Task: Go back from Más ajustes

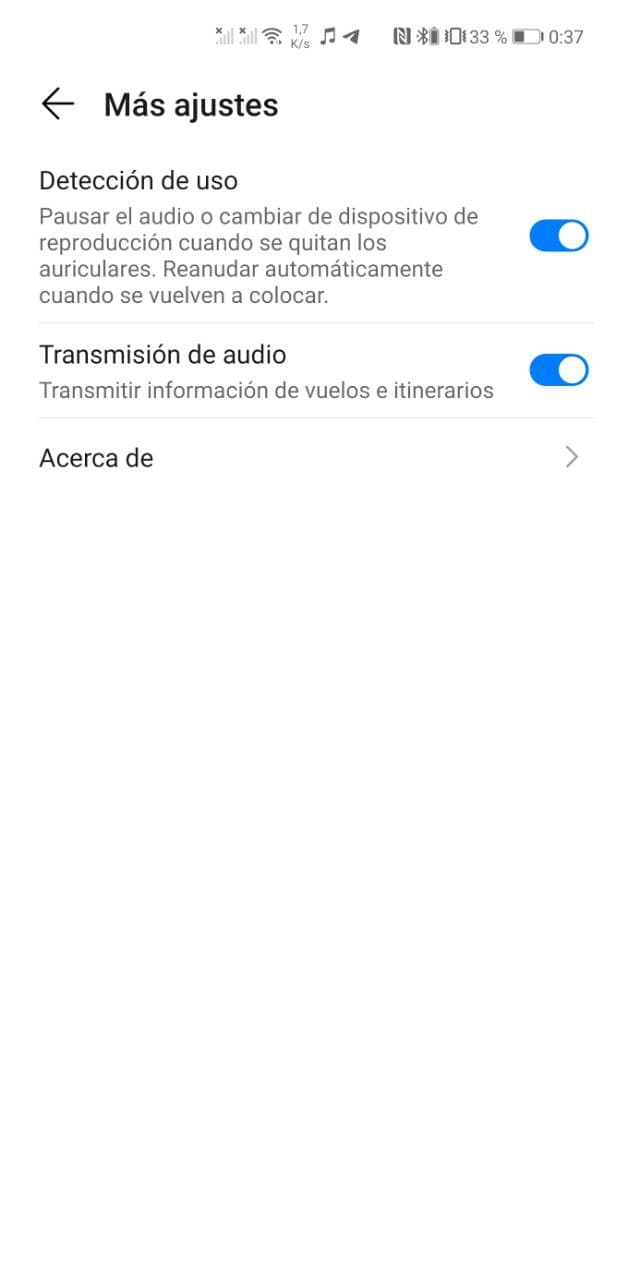Action: pyautogui.click(x=58, y=104)
